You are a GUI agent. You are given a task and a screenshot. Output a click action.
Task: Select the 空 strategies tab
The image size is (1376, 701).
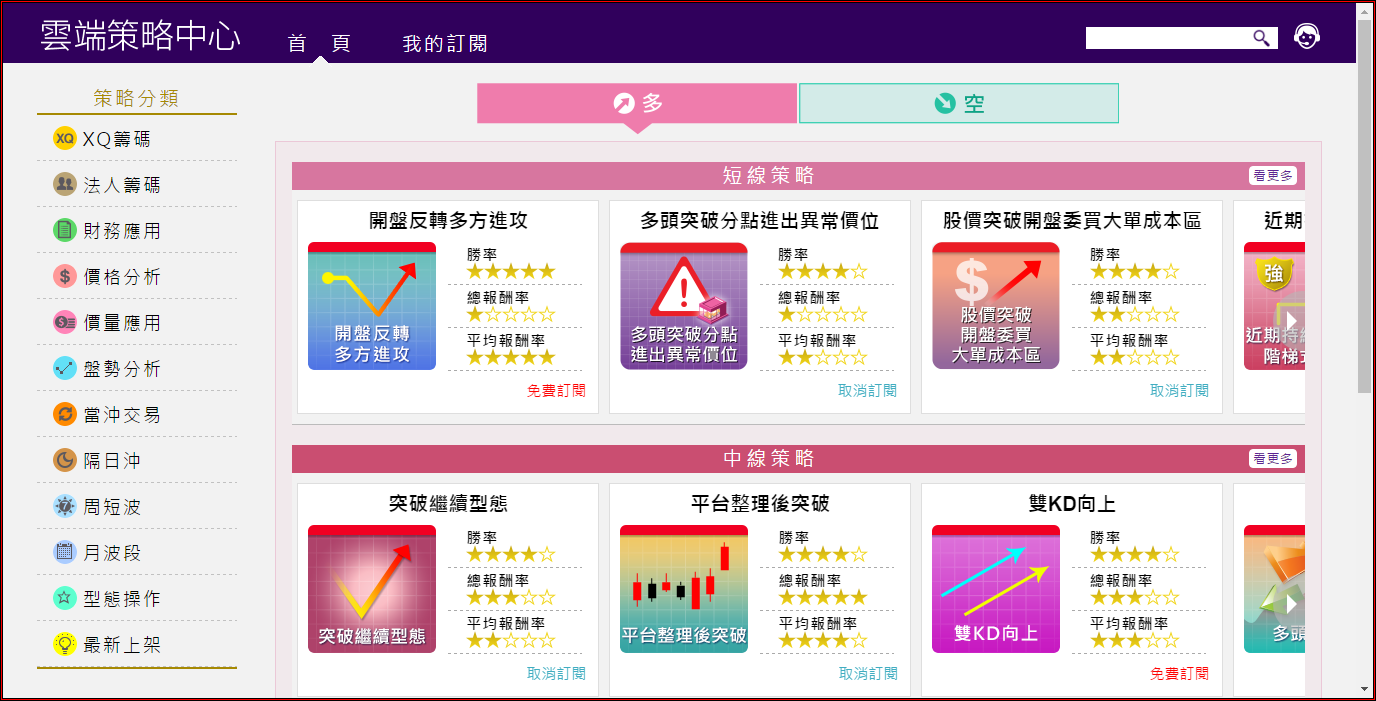point(958,103)
